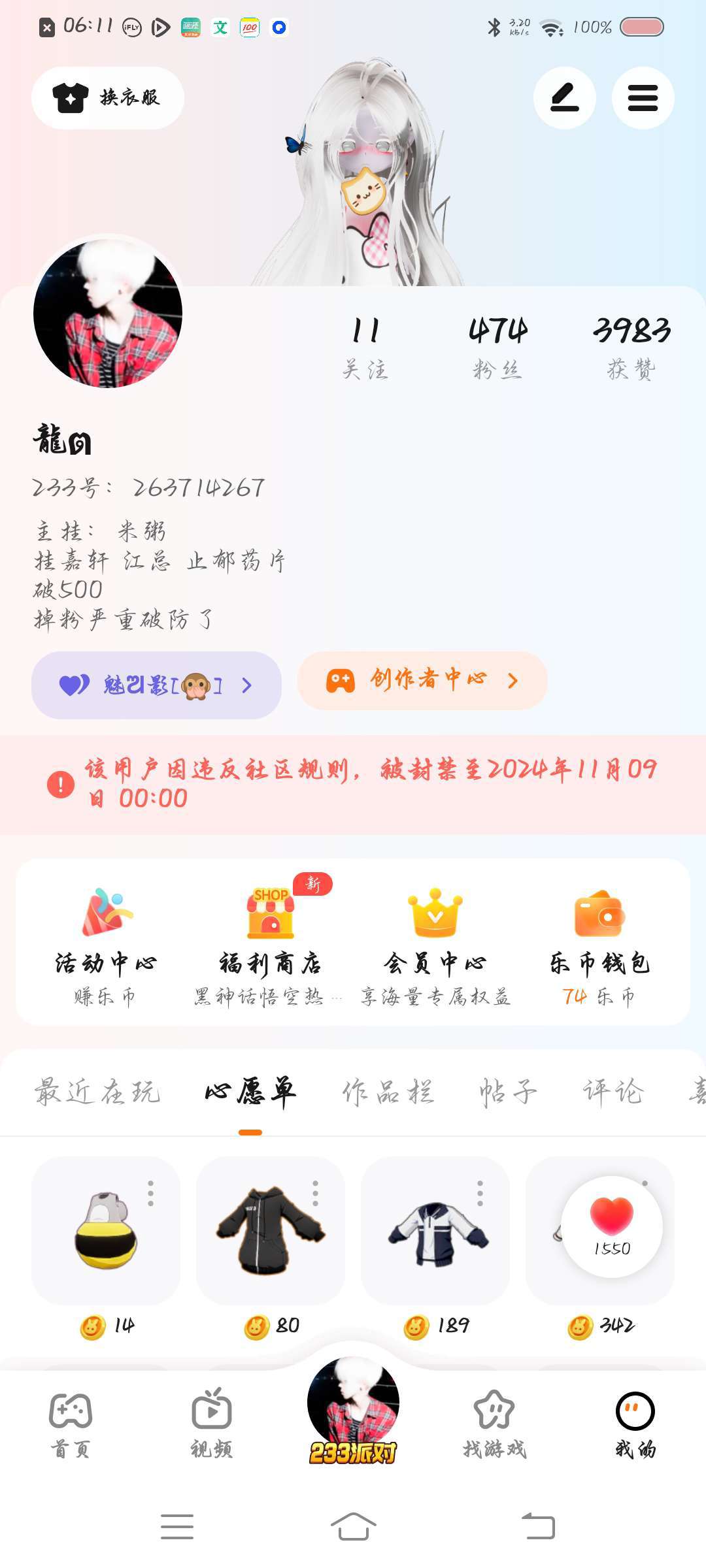Screen dimensions: 706x1568
Task: Go to the 首页 home tab
Action: coord(71,1422)
